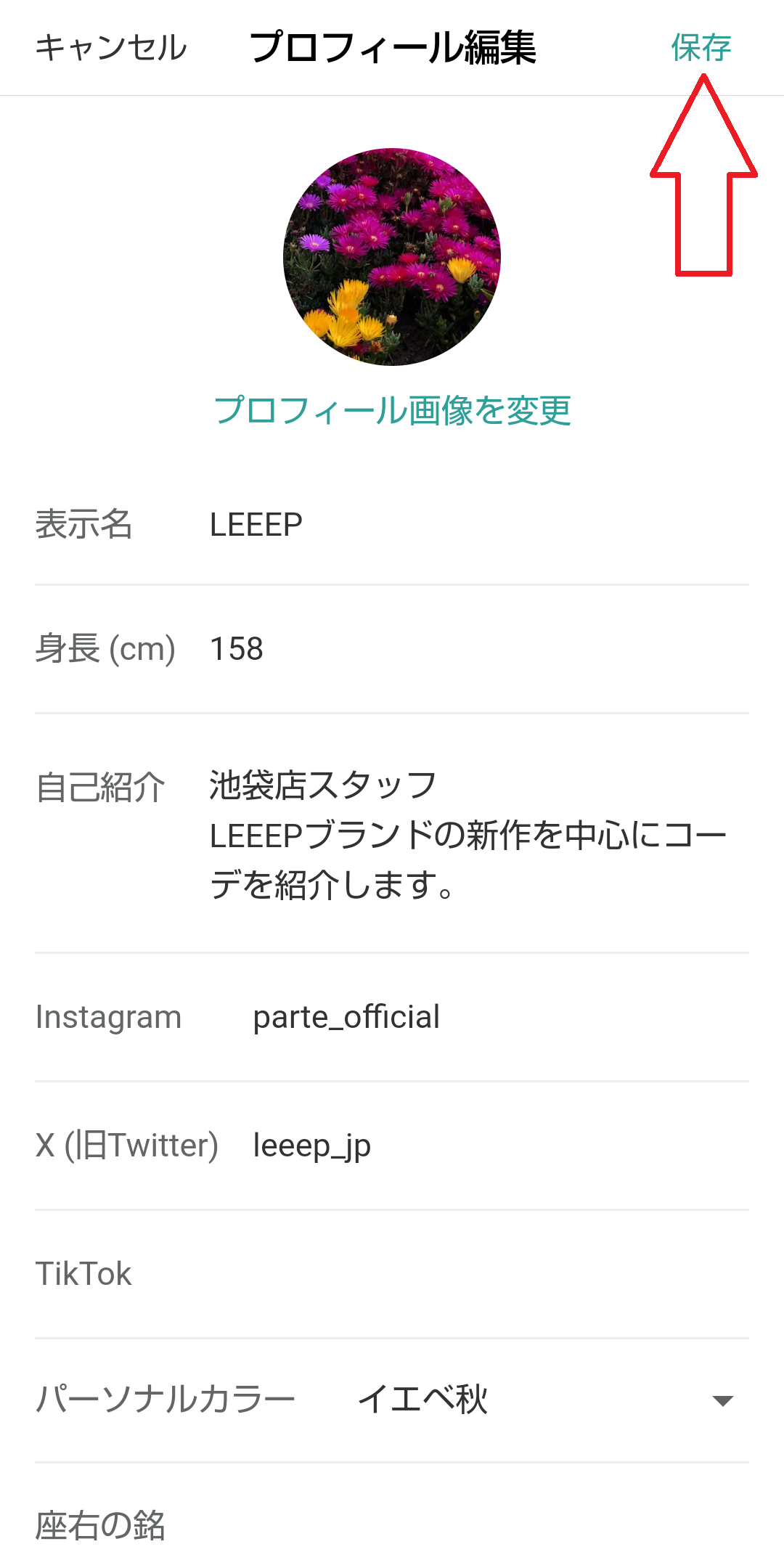784x1568 pixels.
Task: Open the パーソナルカラー dropdown
Action: tap(544, 1399)
